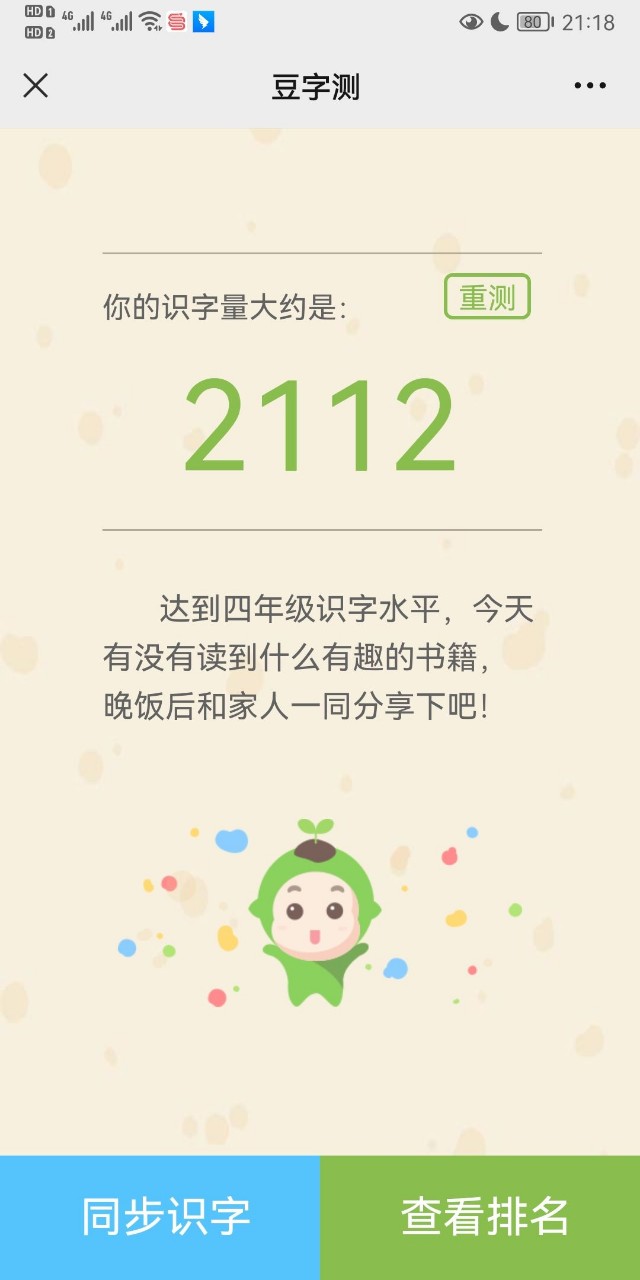640x1280 pixels.
Task: Close the 豆字测 page
Action: point(36,86)
